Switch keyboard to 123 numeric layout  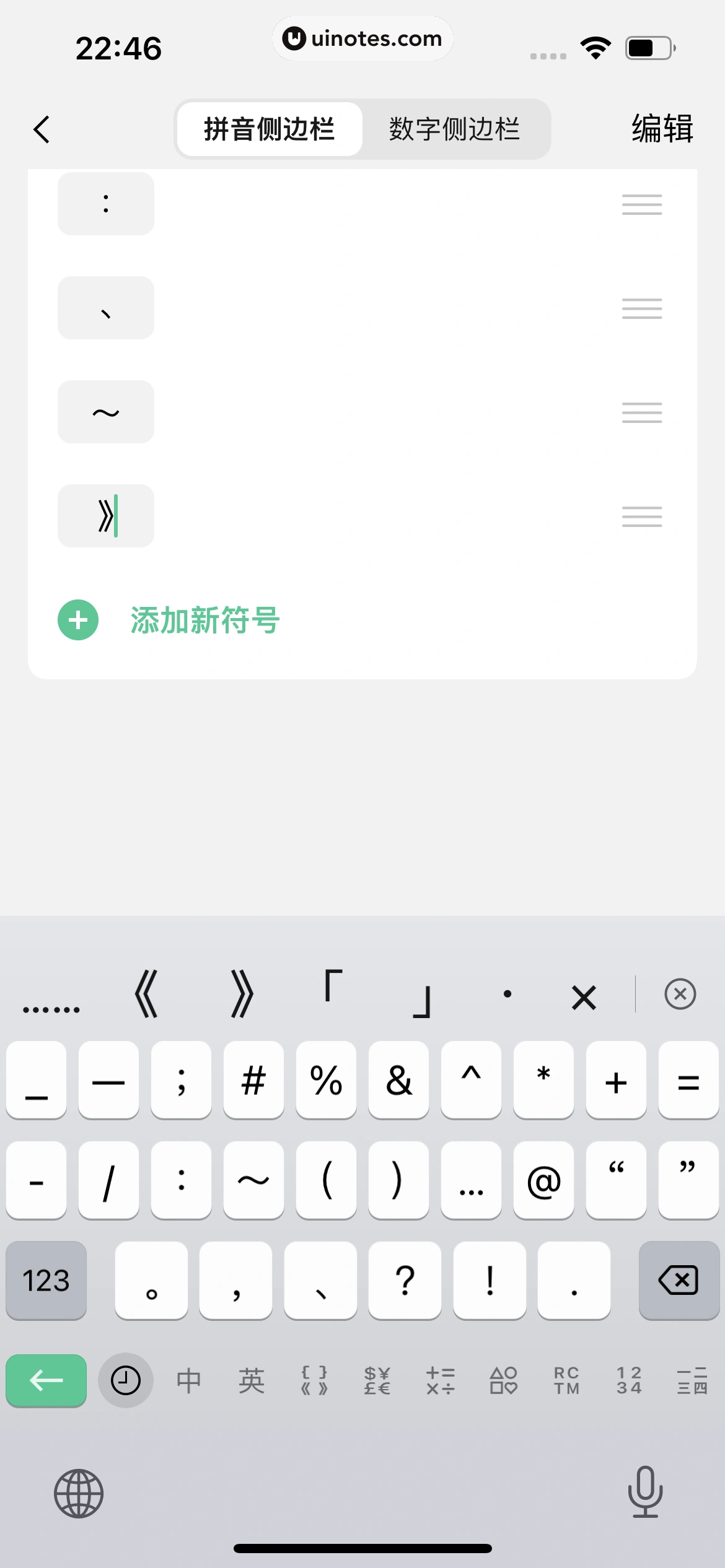point(46,1281)
